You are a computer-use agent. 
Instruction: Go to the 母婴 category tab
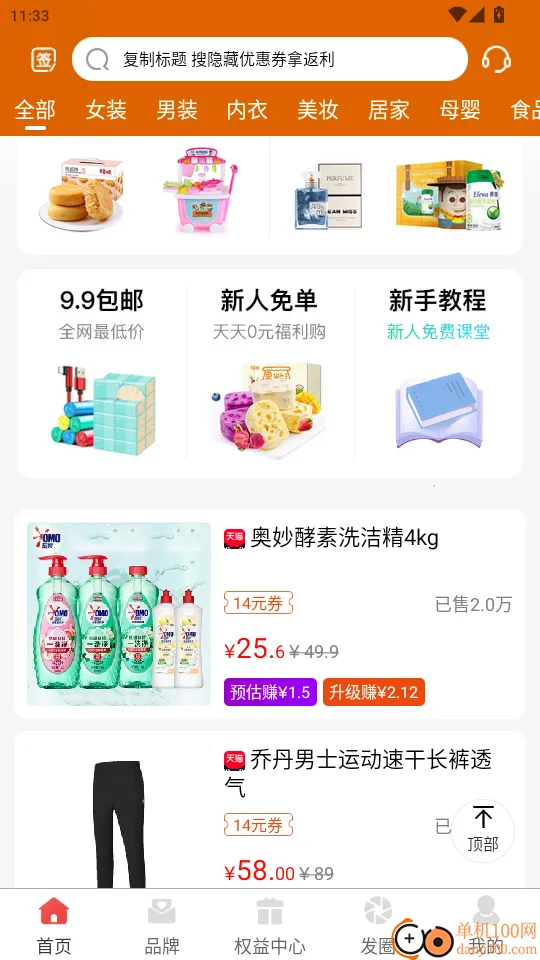click(460, 110)
